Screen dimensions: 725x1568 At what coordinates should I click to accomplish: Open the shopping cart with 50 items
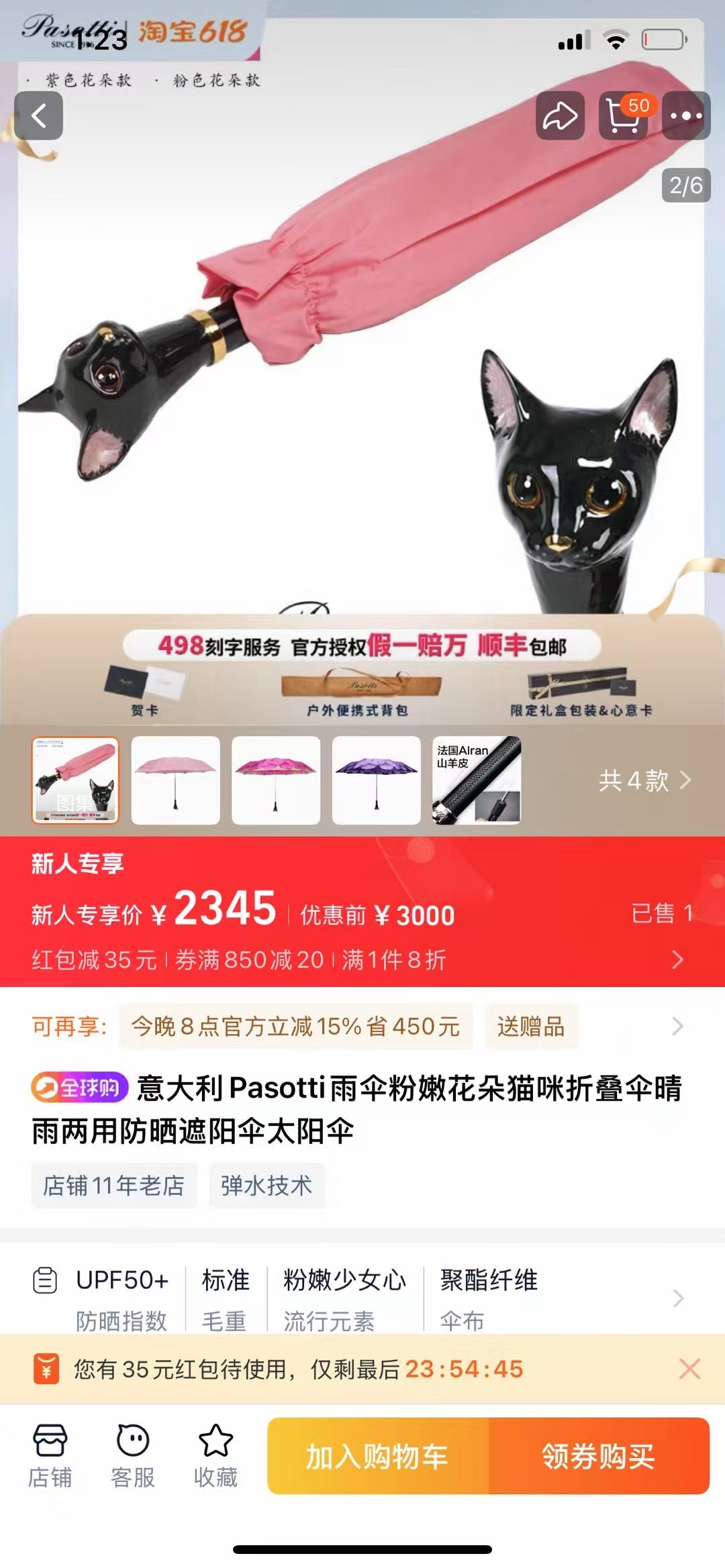tap(623, 116)
